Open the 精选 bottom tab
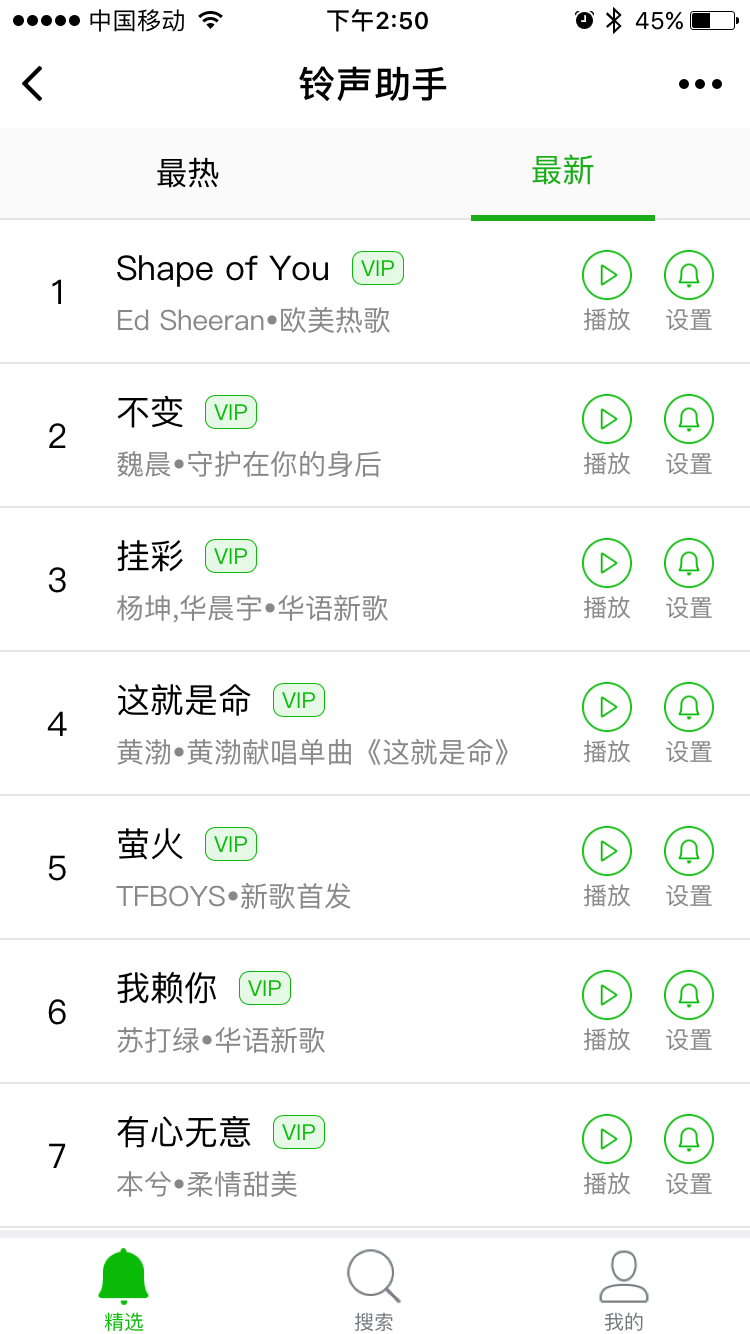The image size is (750, 1334). pyautogui.click(x=124, y=1290)
